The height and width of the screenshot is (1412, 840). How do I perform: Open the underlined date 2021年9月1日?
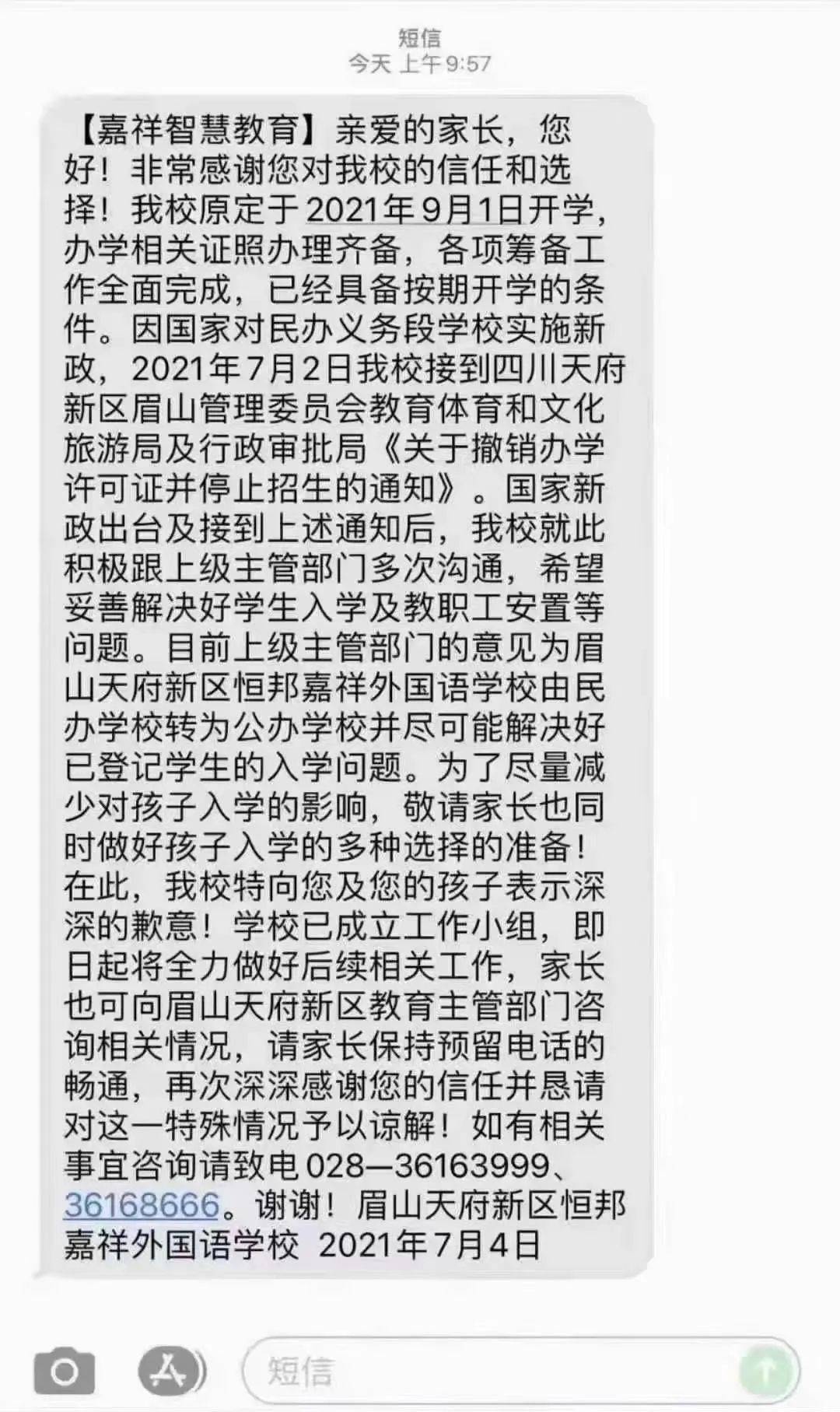point(417,210)
